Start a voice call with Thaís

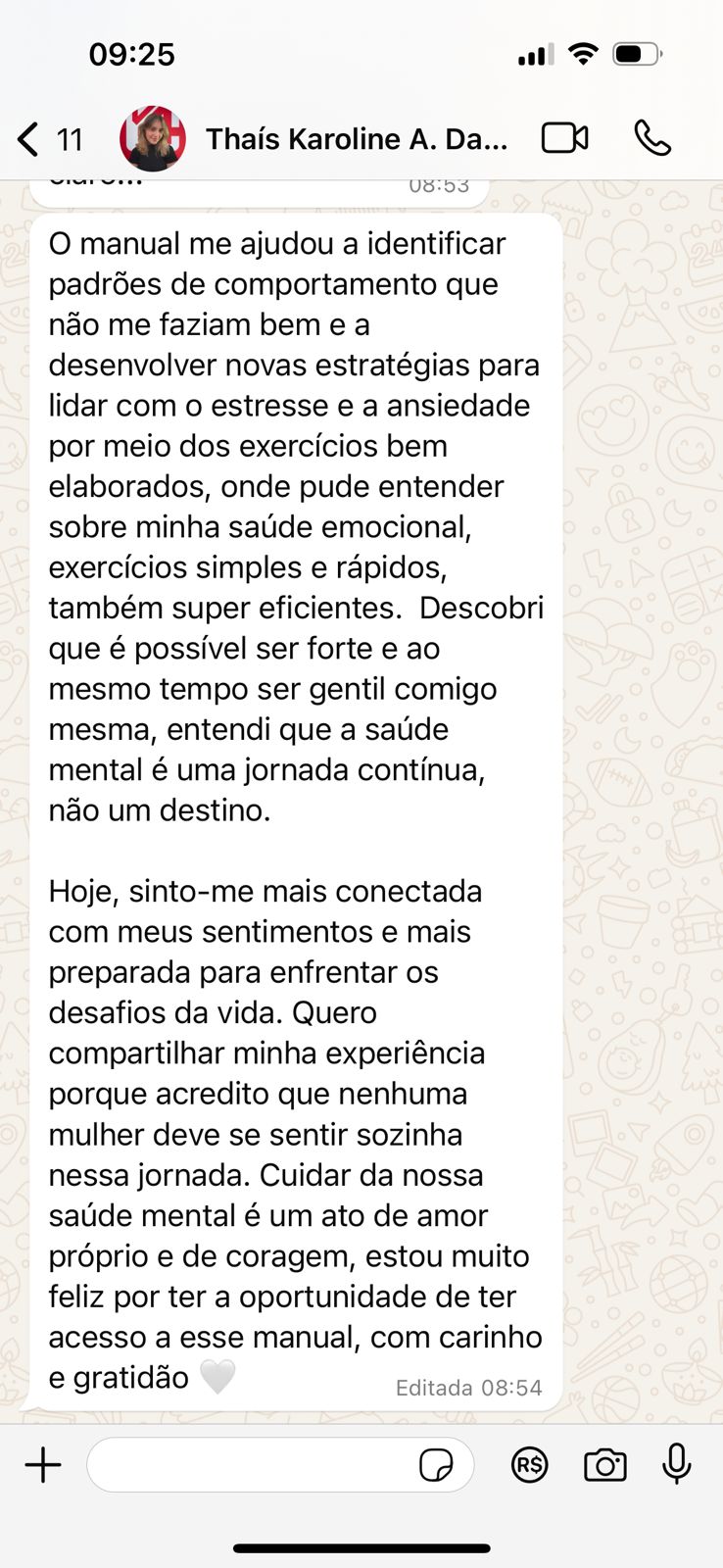(x=652, y=138)
